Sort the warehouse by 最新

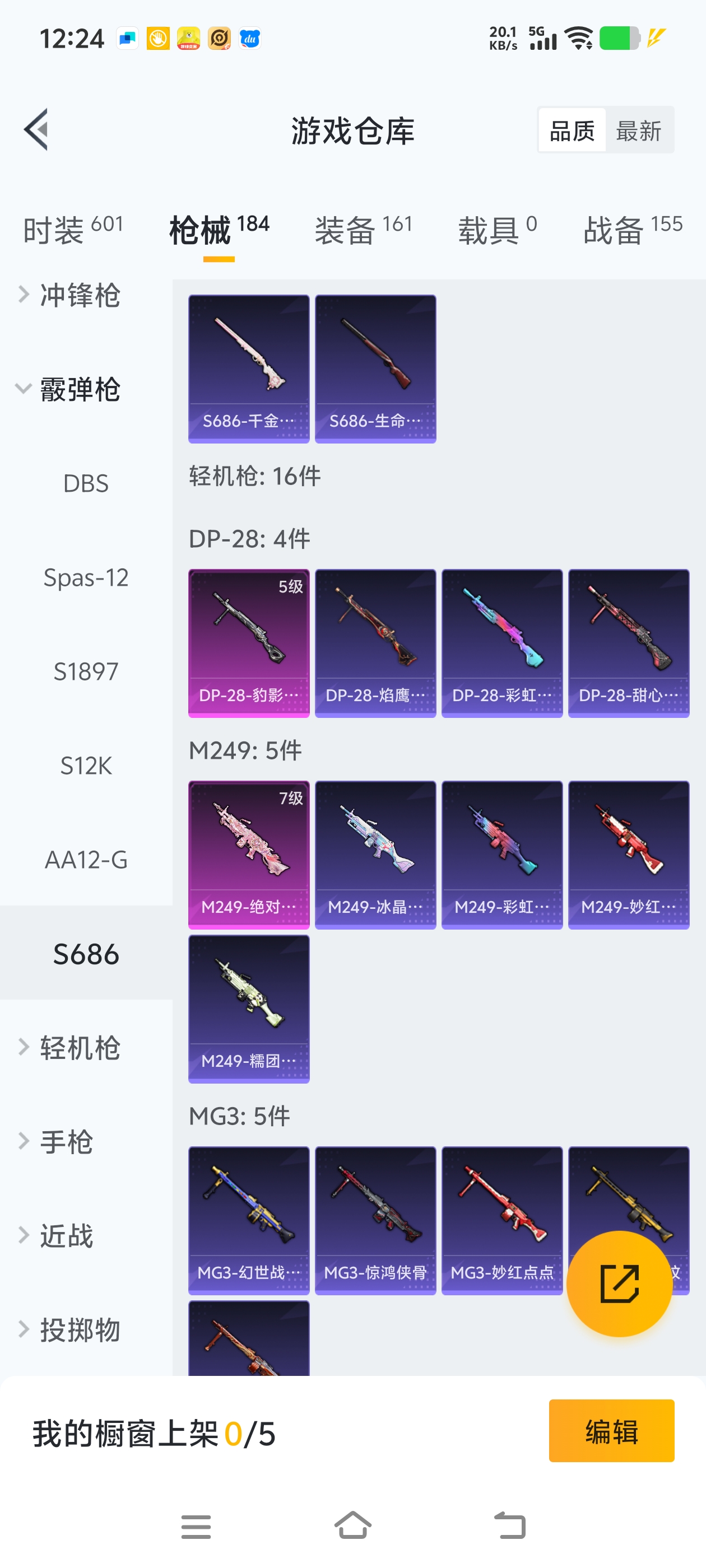point(638,130)
